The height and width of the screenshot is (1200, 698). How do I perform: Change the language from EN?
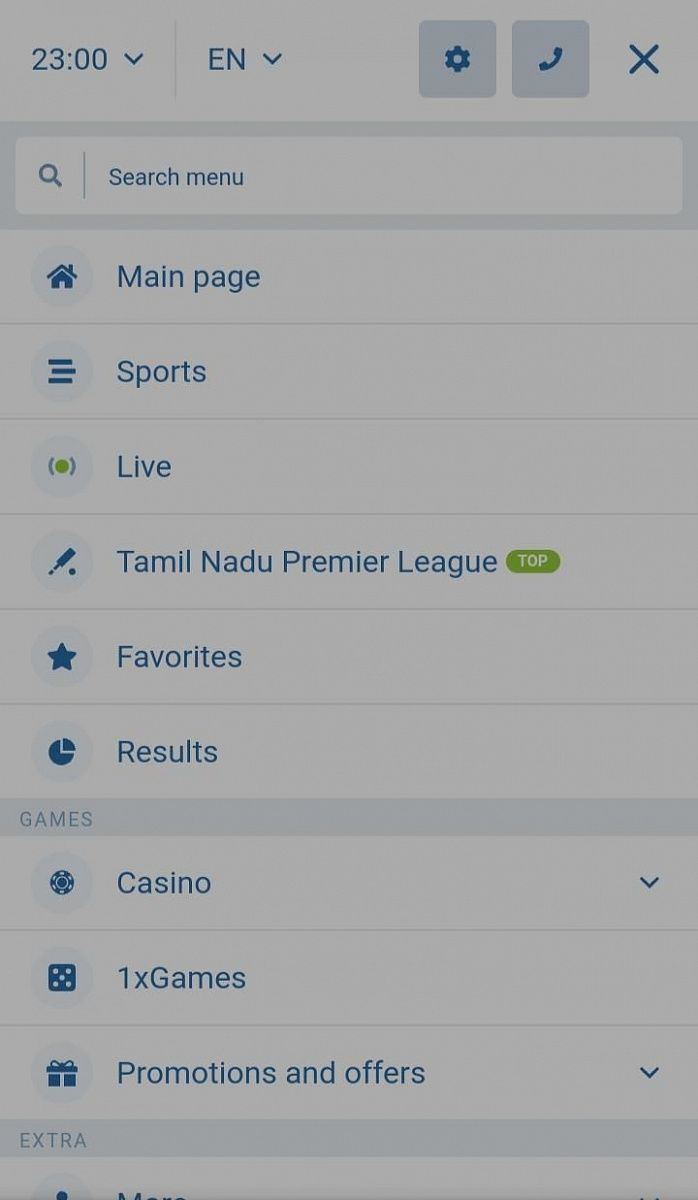244,60
